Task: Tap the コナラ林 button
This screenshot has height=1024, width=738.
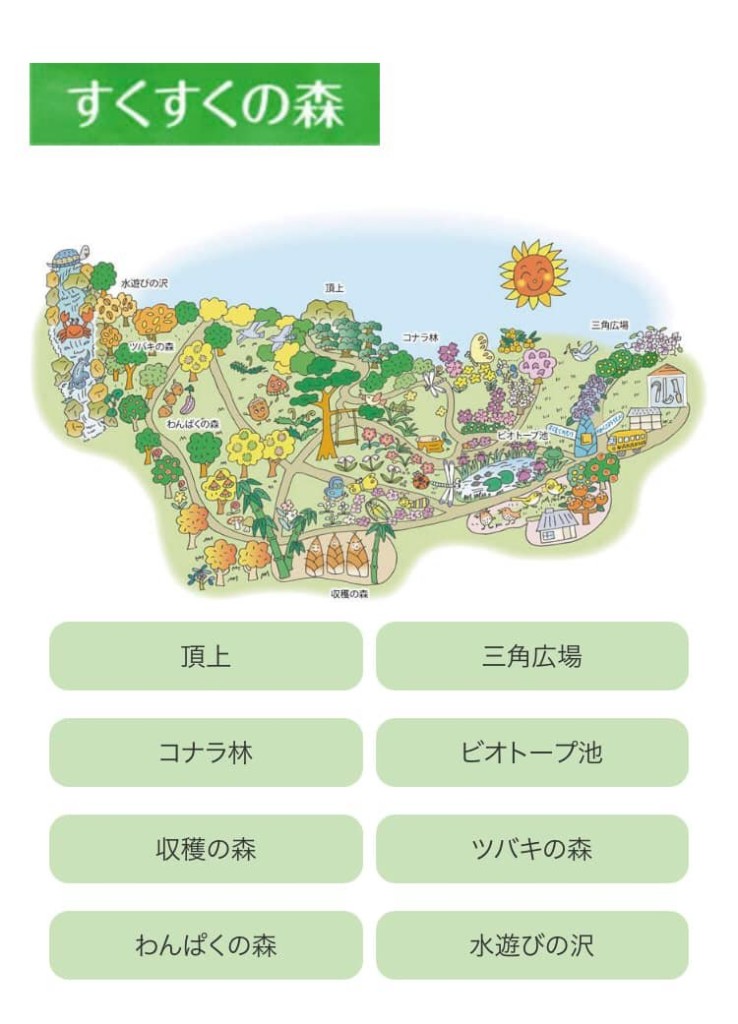Action: pyautogui.click(x=205, y=752)
